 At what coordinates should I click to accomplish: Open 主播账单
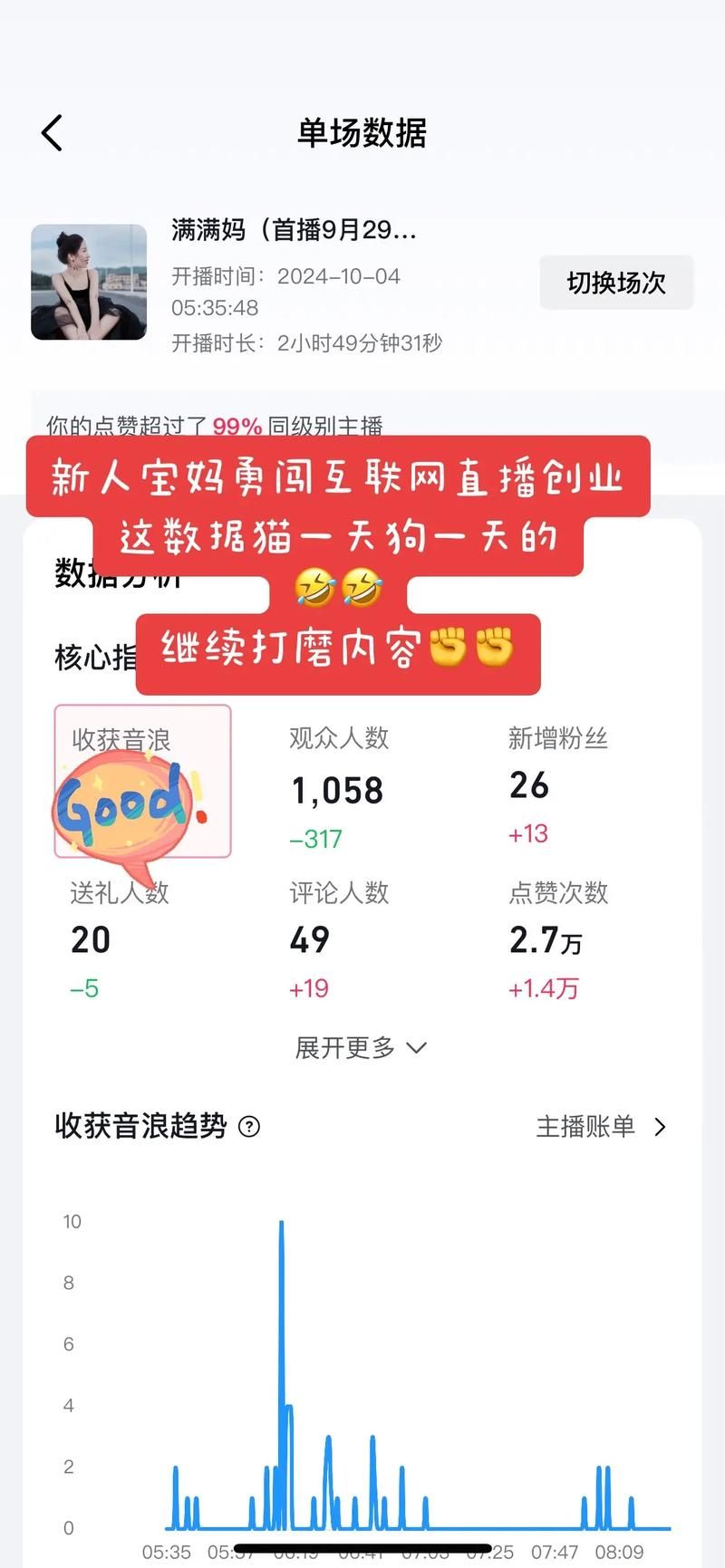[601, 1126]
